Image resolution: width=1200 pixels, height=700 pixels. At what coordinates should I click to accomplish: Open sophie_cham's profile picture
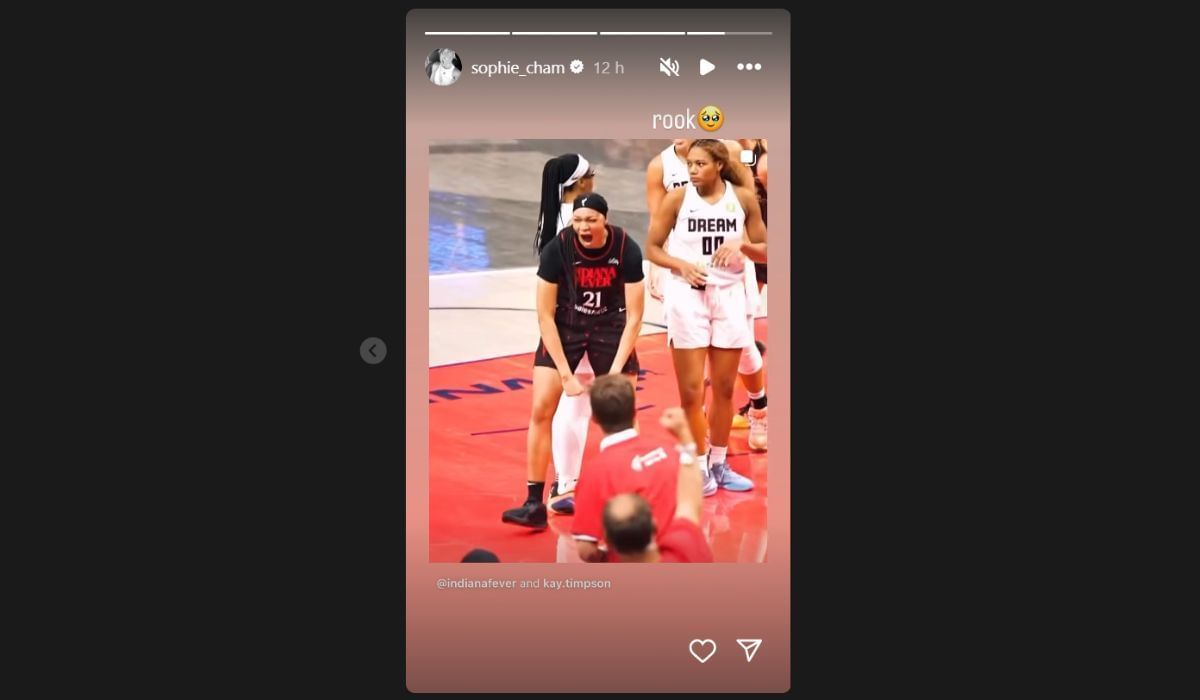[443, 67]
